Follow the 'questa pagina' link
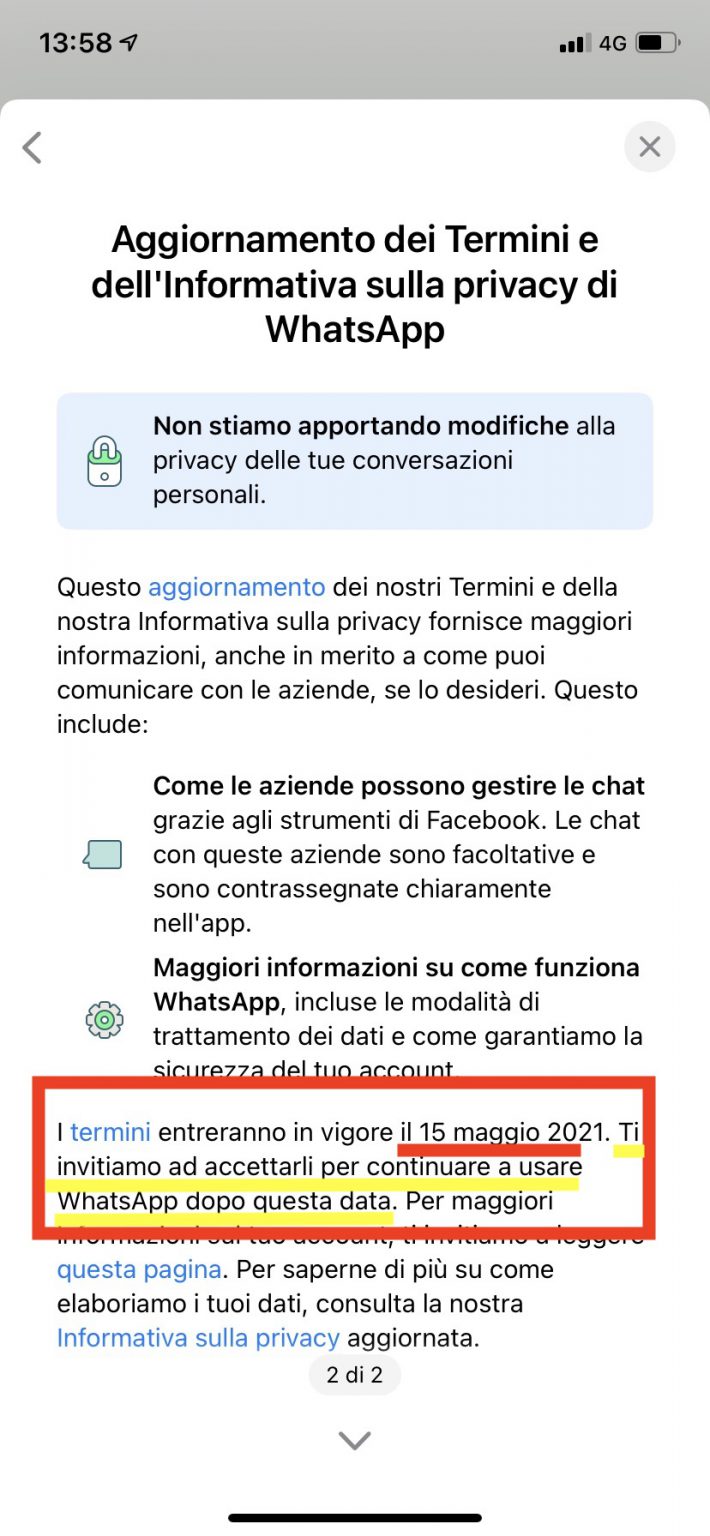Screen dimensions: 710x1536 [x=139, y=1270]
